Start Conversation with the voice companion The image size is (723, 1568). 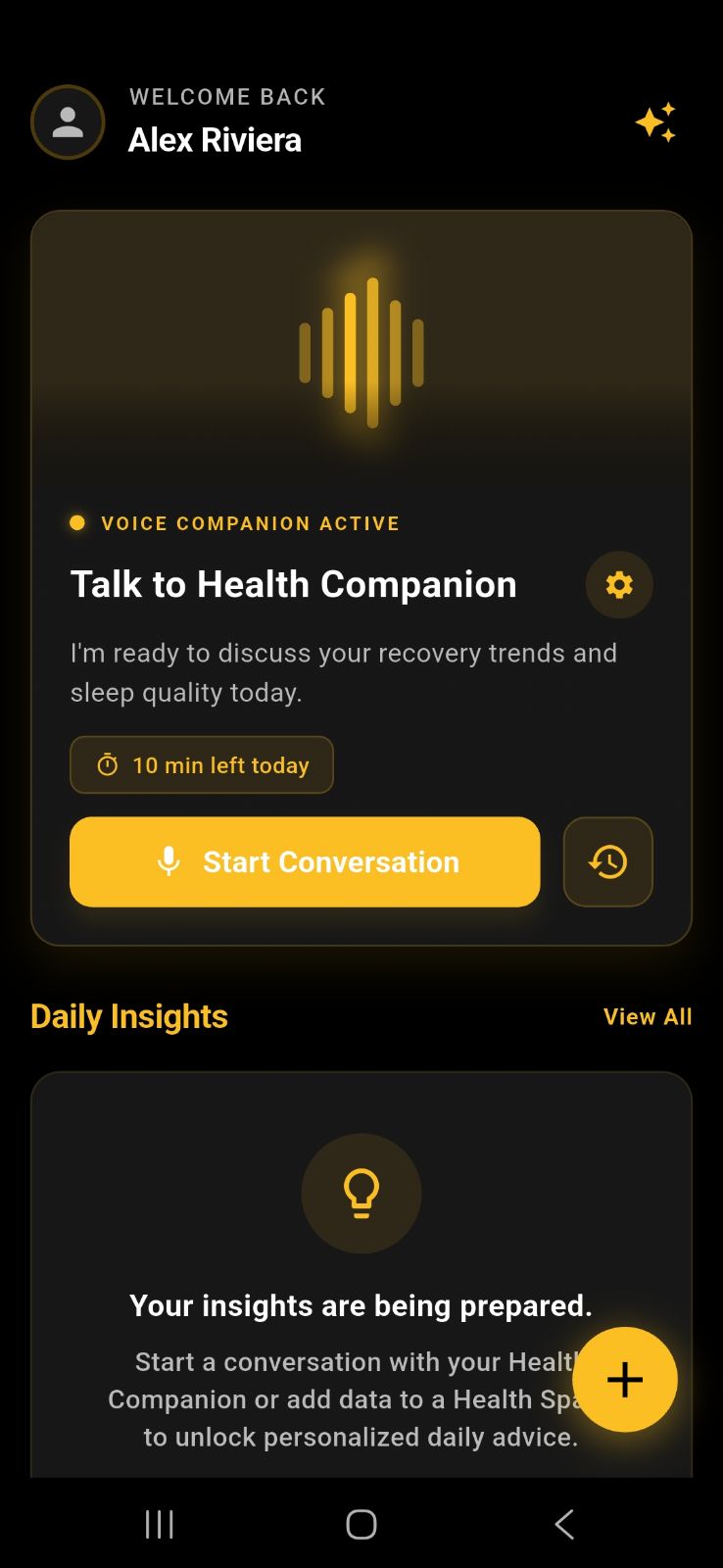tap(305, 861)
